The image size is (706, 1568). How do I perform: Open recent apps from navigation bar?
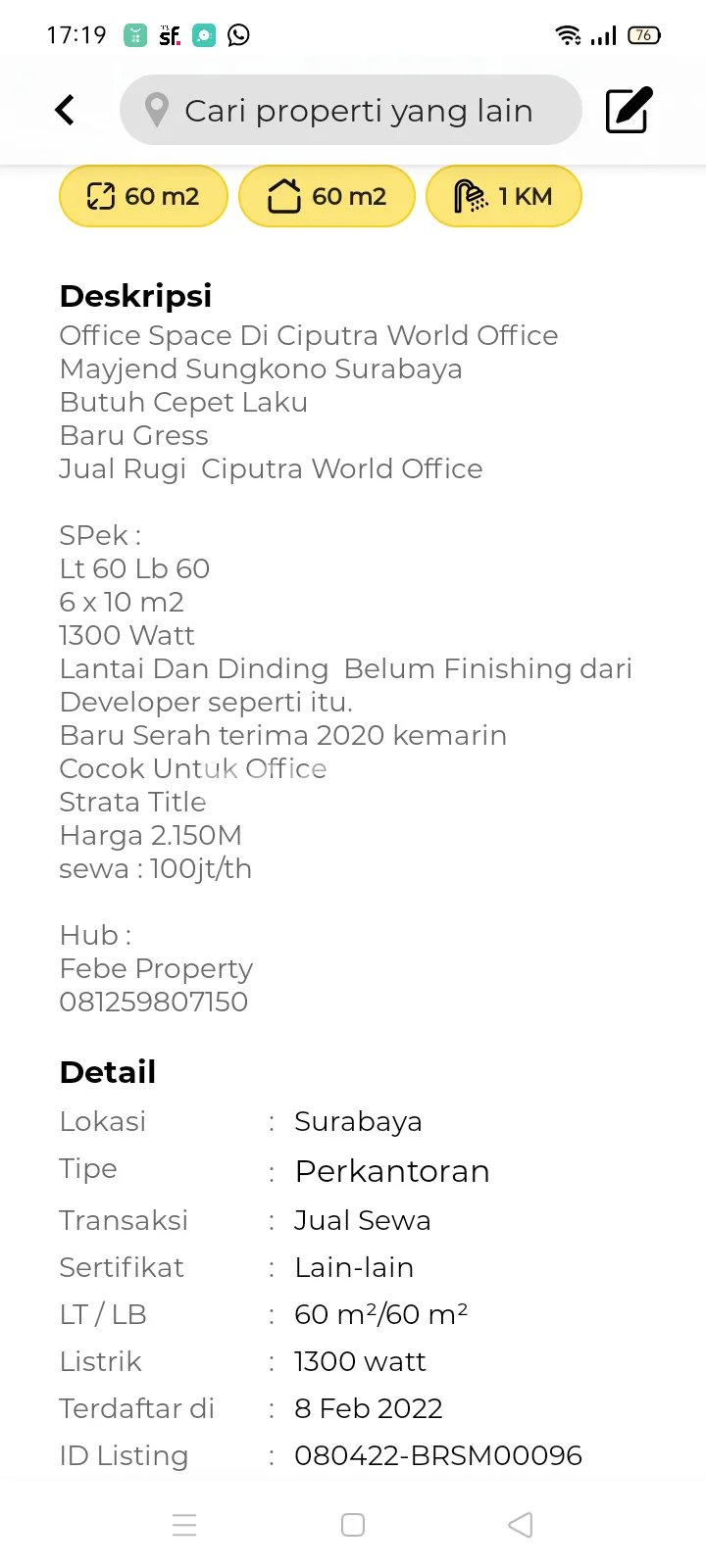point(184,1525)
